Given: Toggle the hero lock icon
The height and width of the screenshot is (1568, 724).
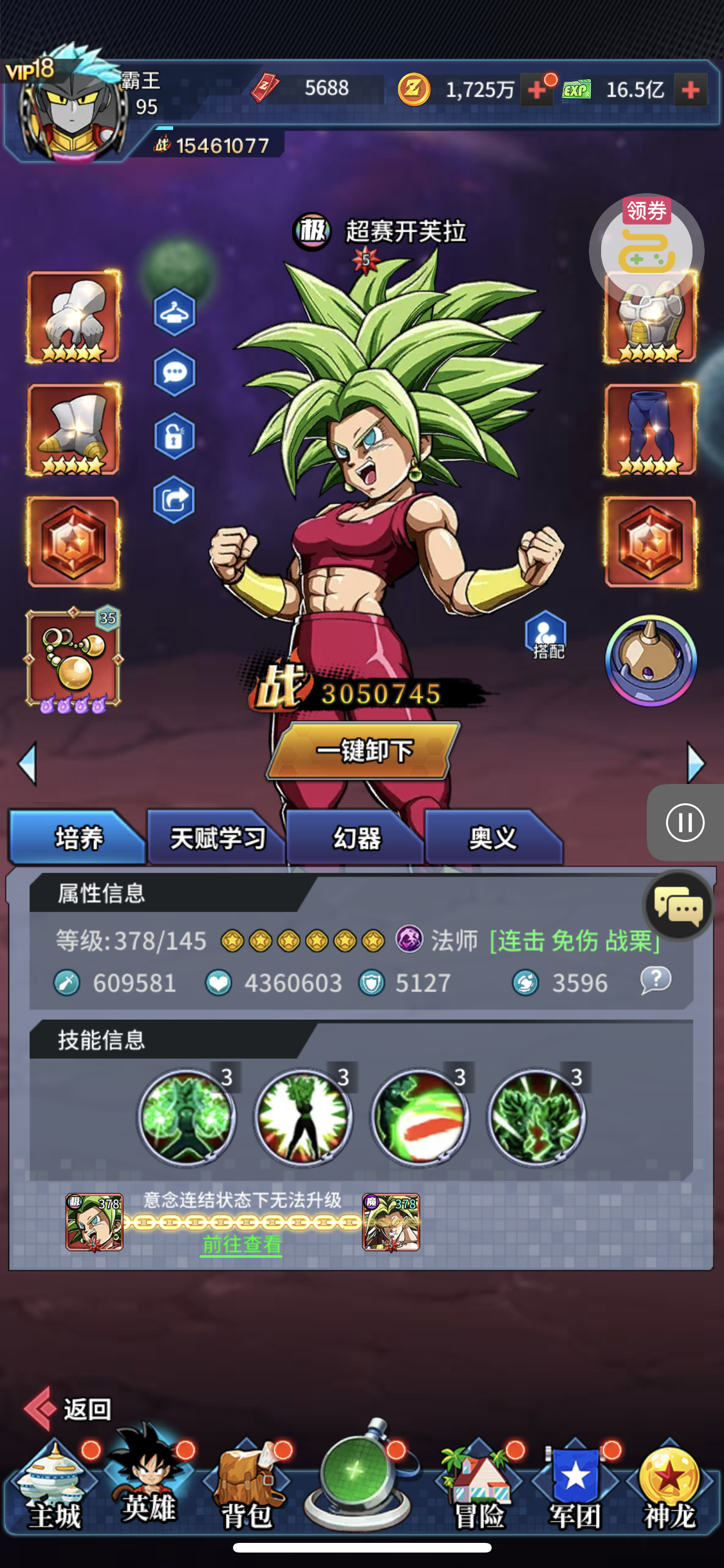Looking at the screenshot, I should pyautogui.click(x=174, y=436).
